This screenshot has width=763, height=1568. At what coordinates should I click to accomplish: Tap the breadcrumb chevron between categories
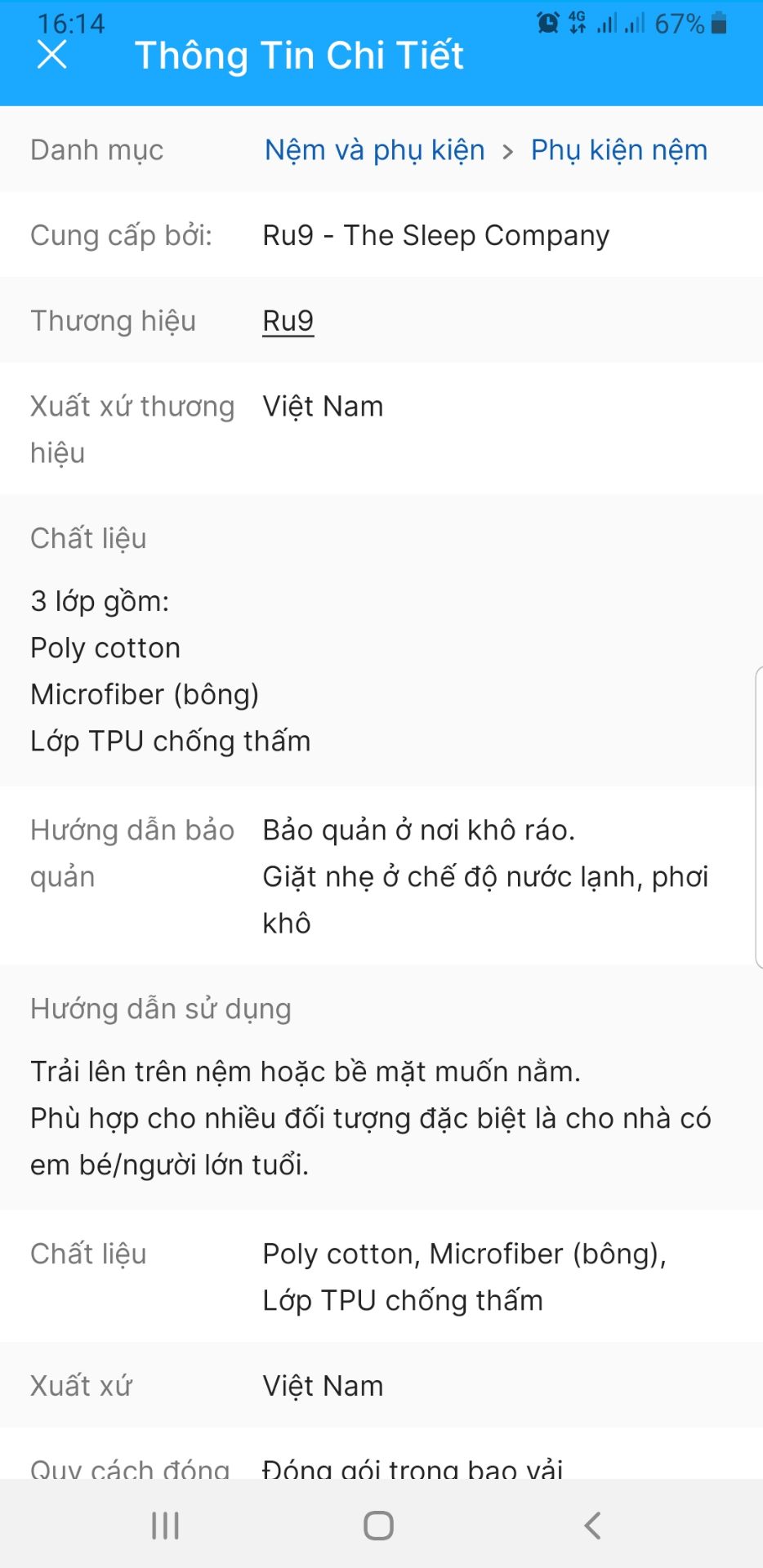point(507,150)
